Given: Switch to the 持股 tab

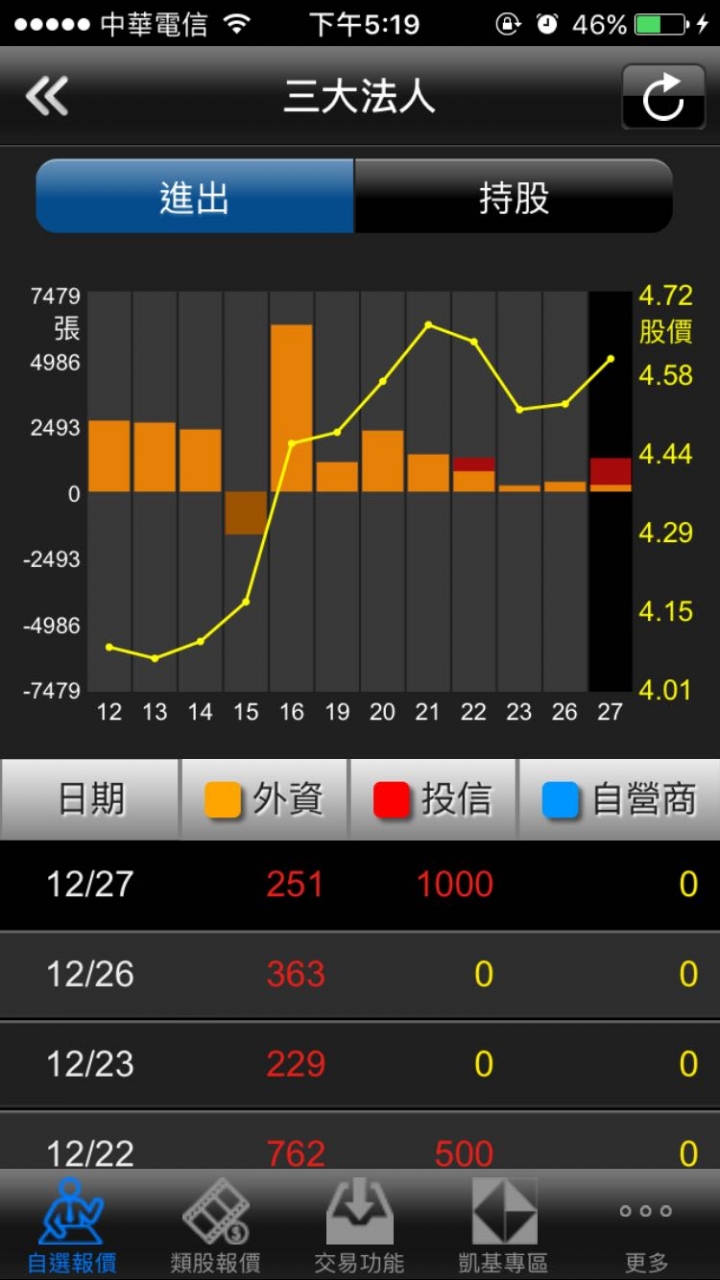Looking at the screenshot, I should (513, 197).
